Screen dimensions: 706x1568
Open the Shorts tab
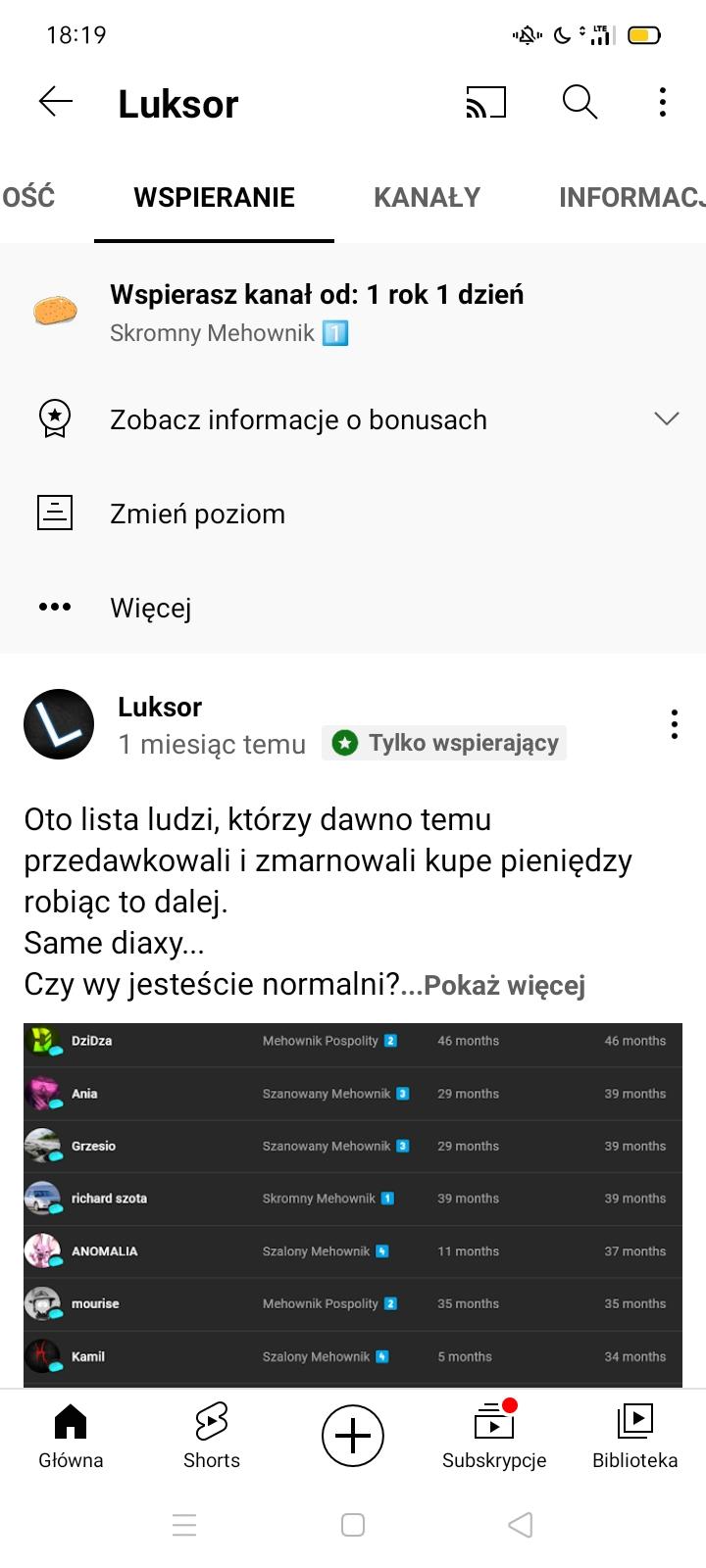(212, 1435)
